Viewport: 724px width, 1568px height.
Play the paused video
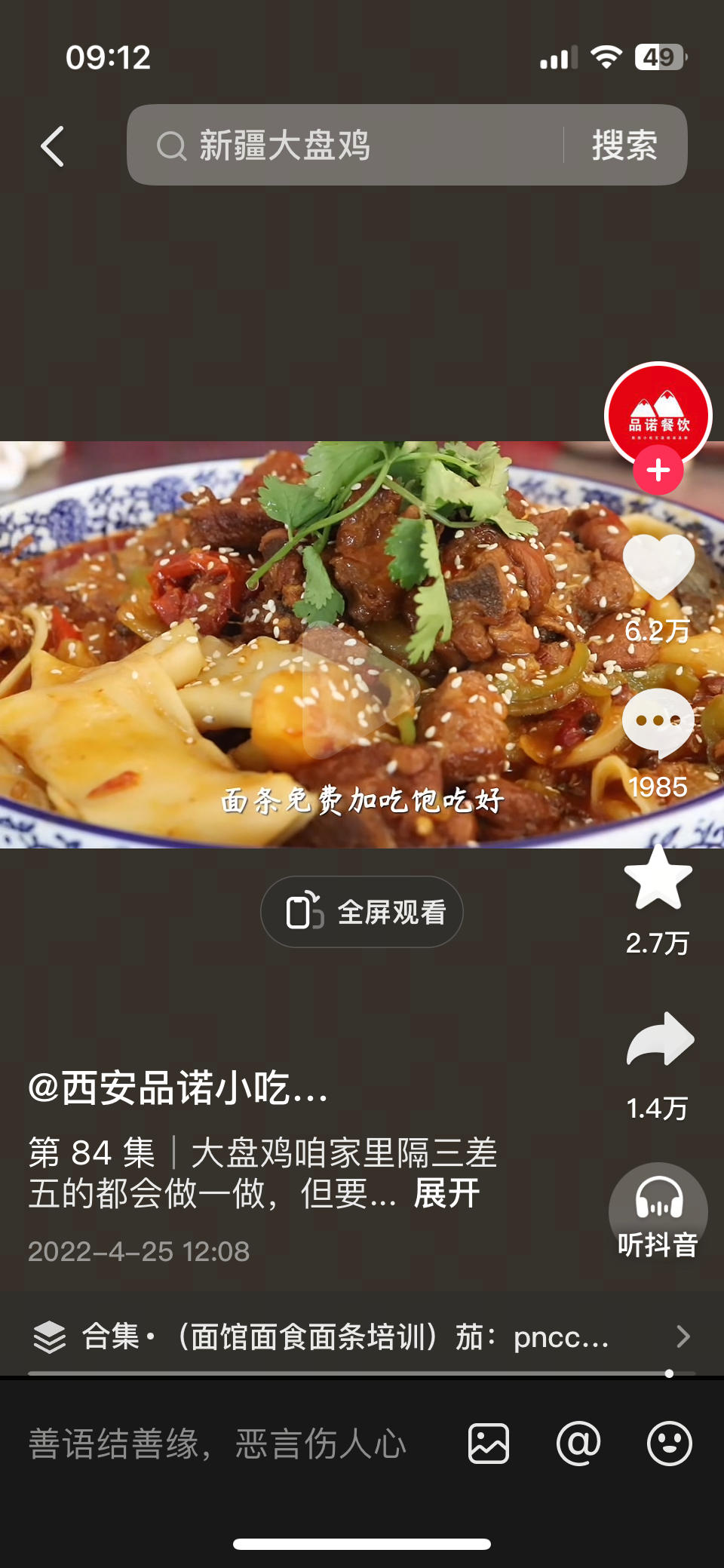[x=360, y=689]
